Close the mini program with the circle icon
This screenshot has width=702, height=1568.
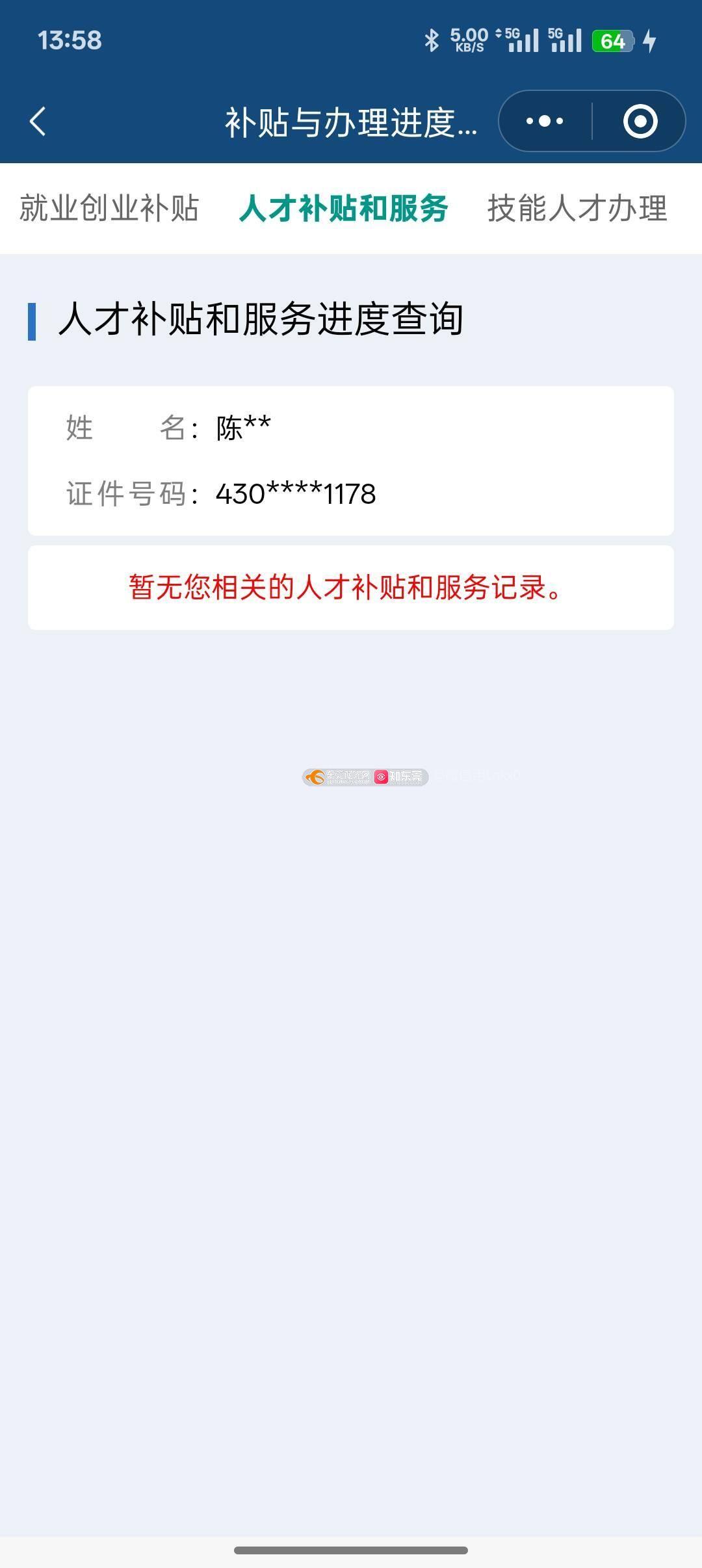coord(640,122)
